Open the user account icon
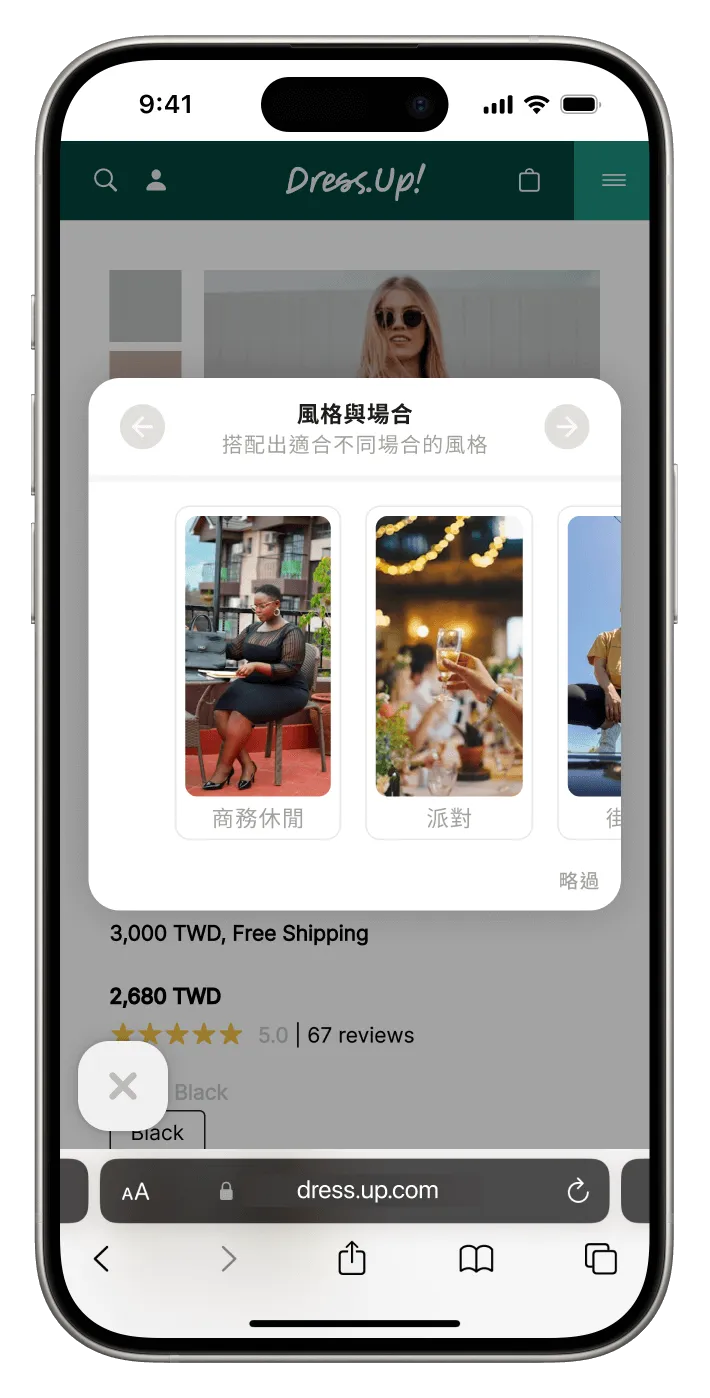 tap(156, 180)
